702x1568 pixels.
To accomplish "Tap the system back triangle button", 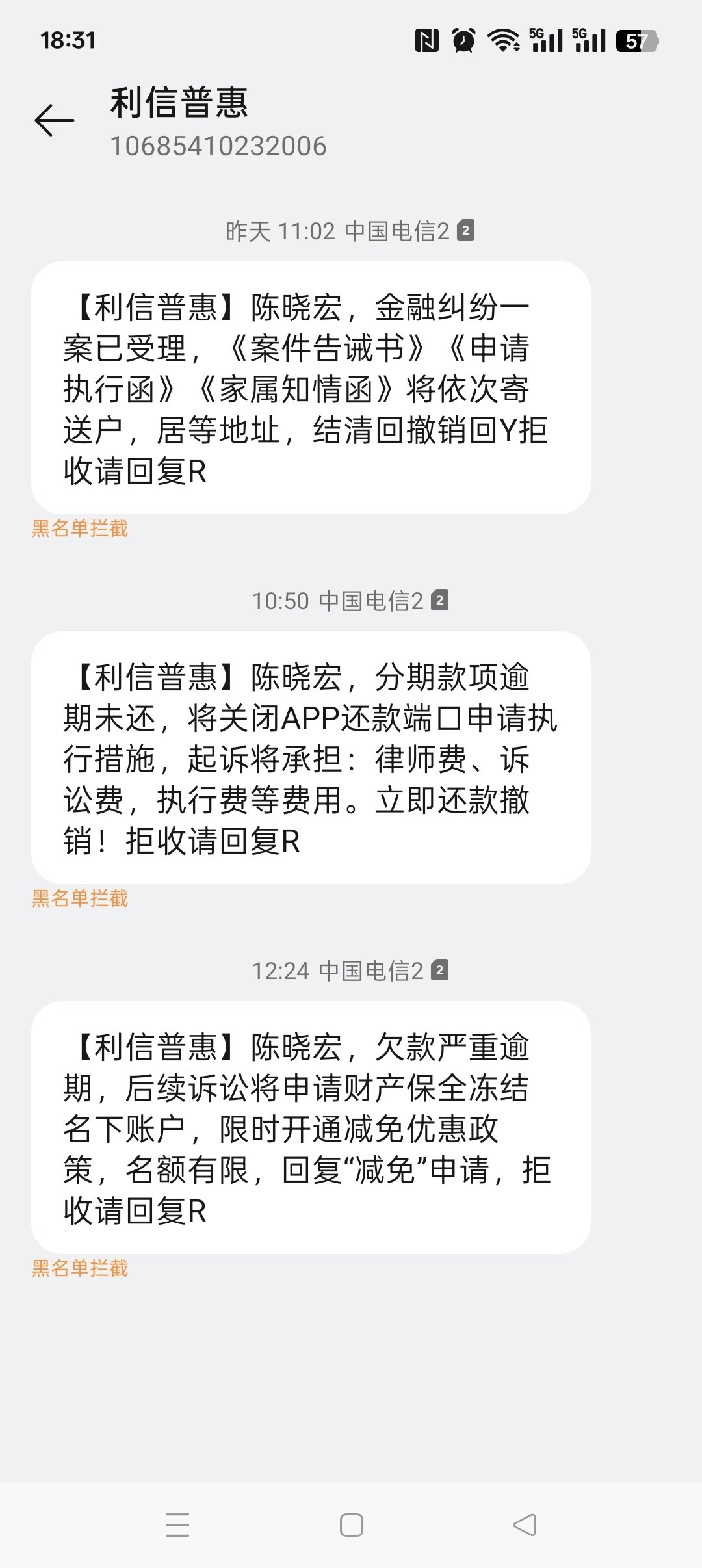I will click(525, 1524).
